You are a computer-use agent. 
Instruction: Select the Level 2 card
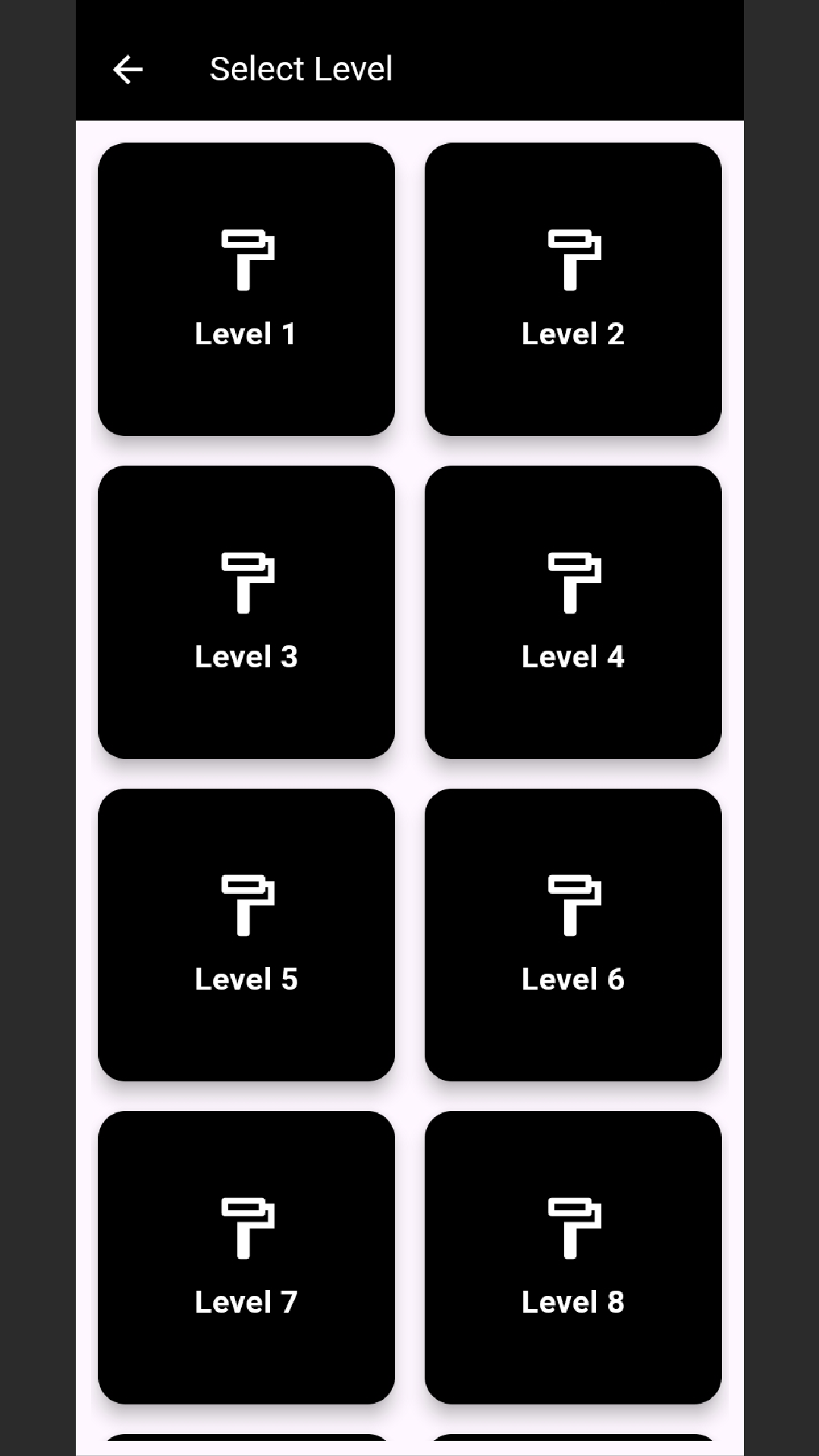[x=573, y=289]
